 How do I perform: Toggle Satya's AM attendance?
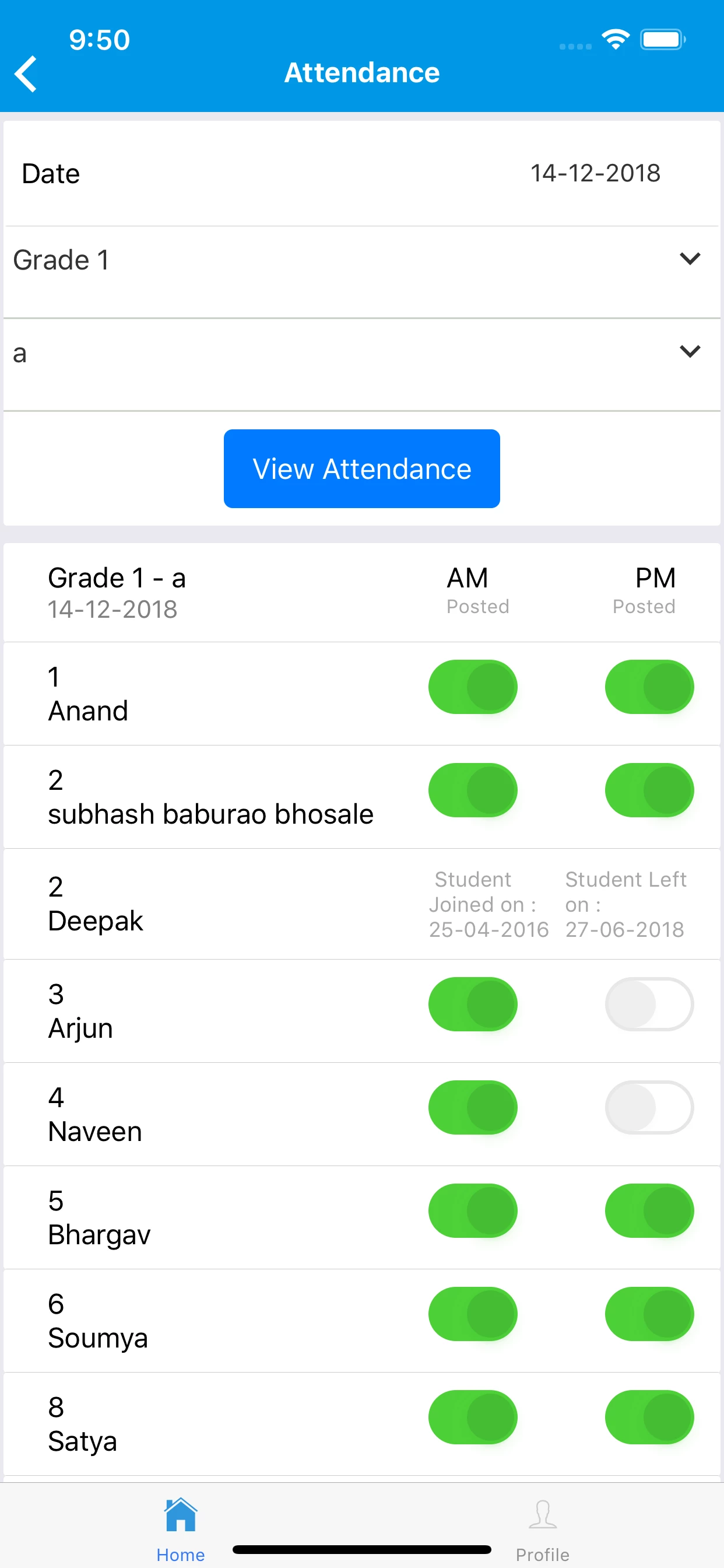tap(473, 1417)
